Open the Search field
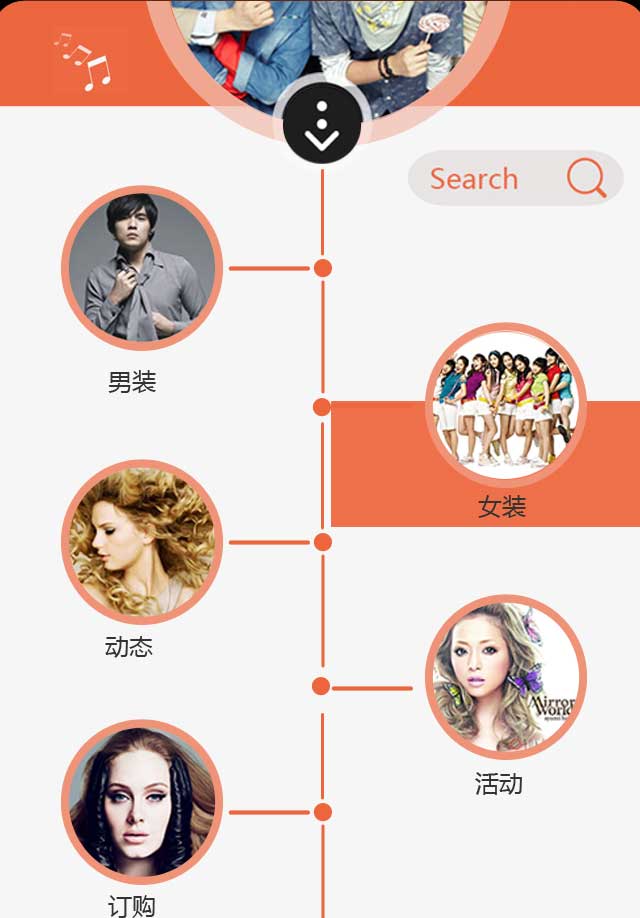The height and width of the screenshot is (918, 640). (490, 179)
